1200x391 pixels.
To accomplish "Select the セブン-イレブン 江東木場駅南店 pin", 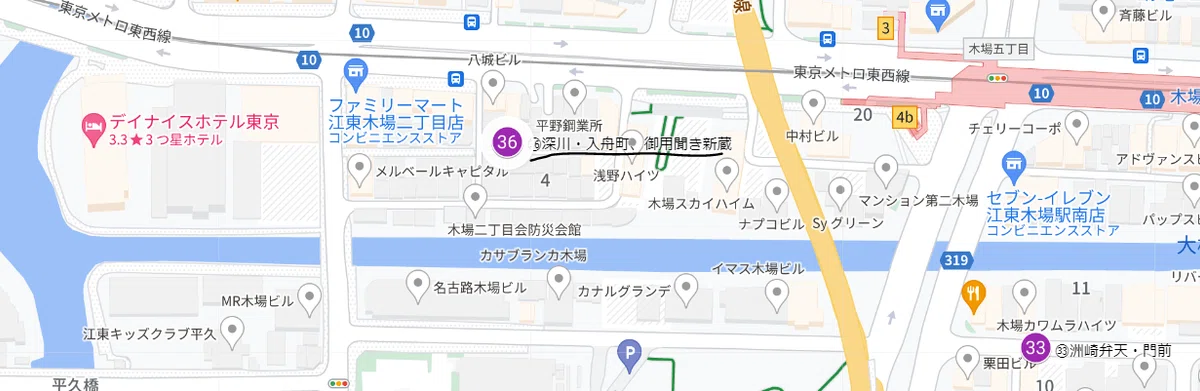I will click(x=1014, y=162).
